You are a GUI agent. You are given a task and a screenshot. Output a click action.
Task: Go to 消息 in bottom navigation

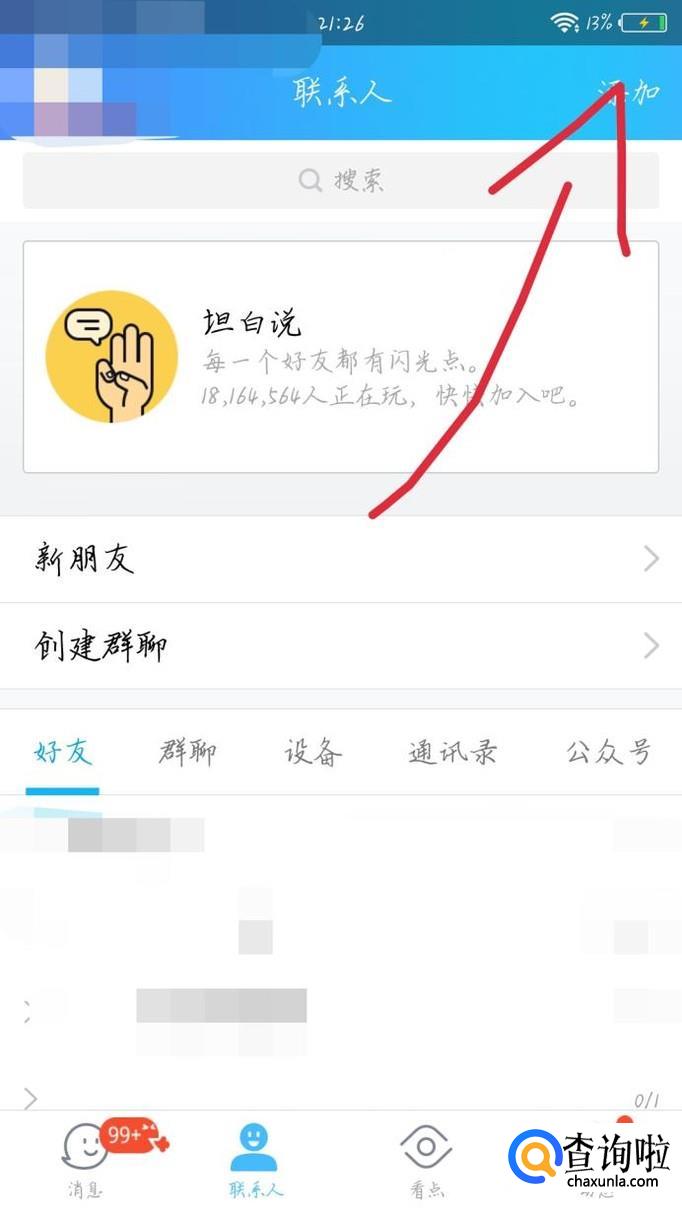click(85, 1160)
